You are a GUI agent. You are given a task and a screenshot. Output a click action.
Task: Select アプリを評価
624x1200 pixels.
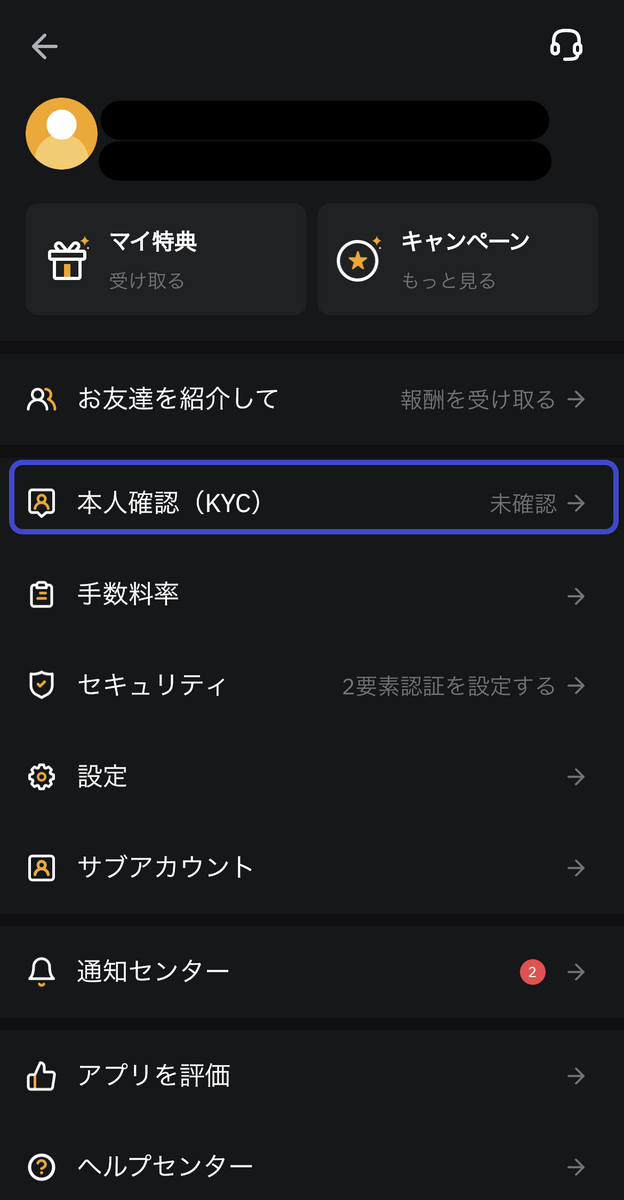(312, 1075)
